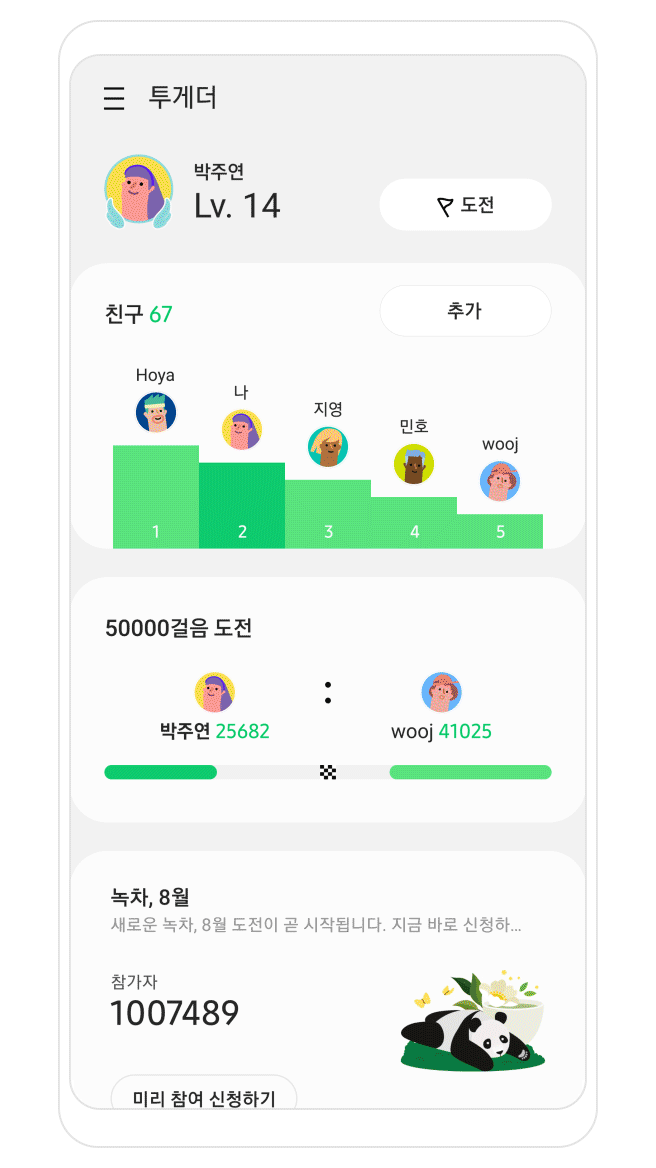Tap 추가 to add a friend

[x=465, y=311]
